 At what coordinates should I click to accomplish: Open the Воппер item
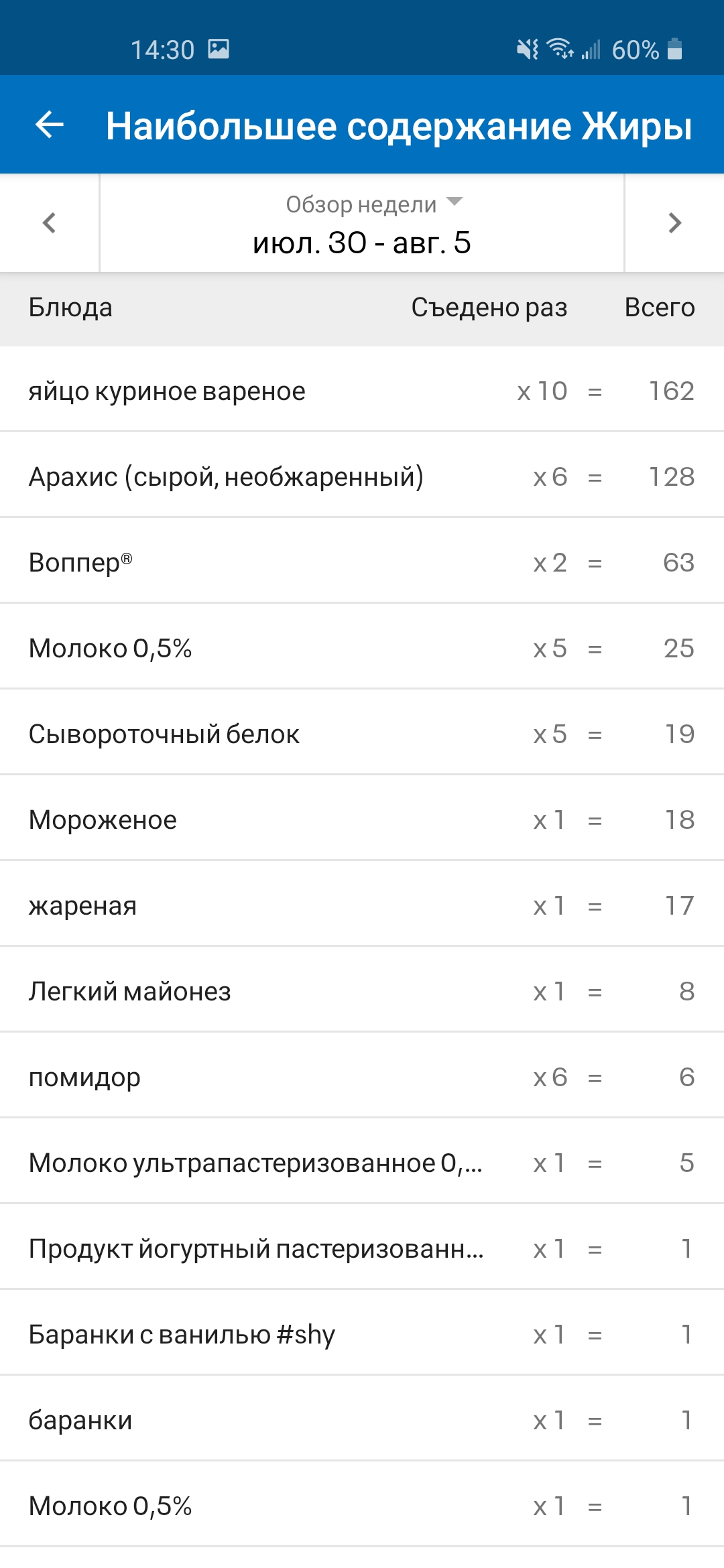click(x=362, y=562)
